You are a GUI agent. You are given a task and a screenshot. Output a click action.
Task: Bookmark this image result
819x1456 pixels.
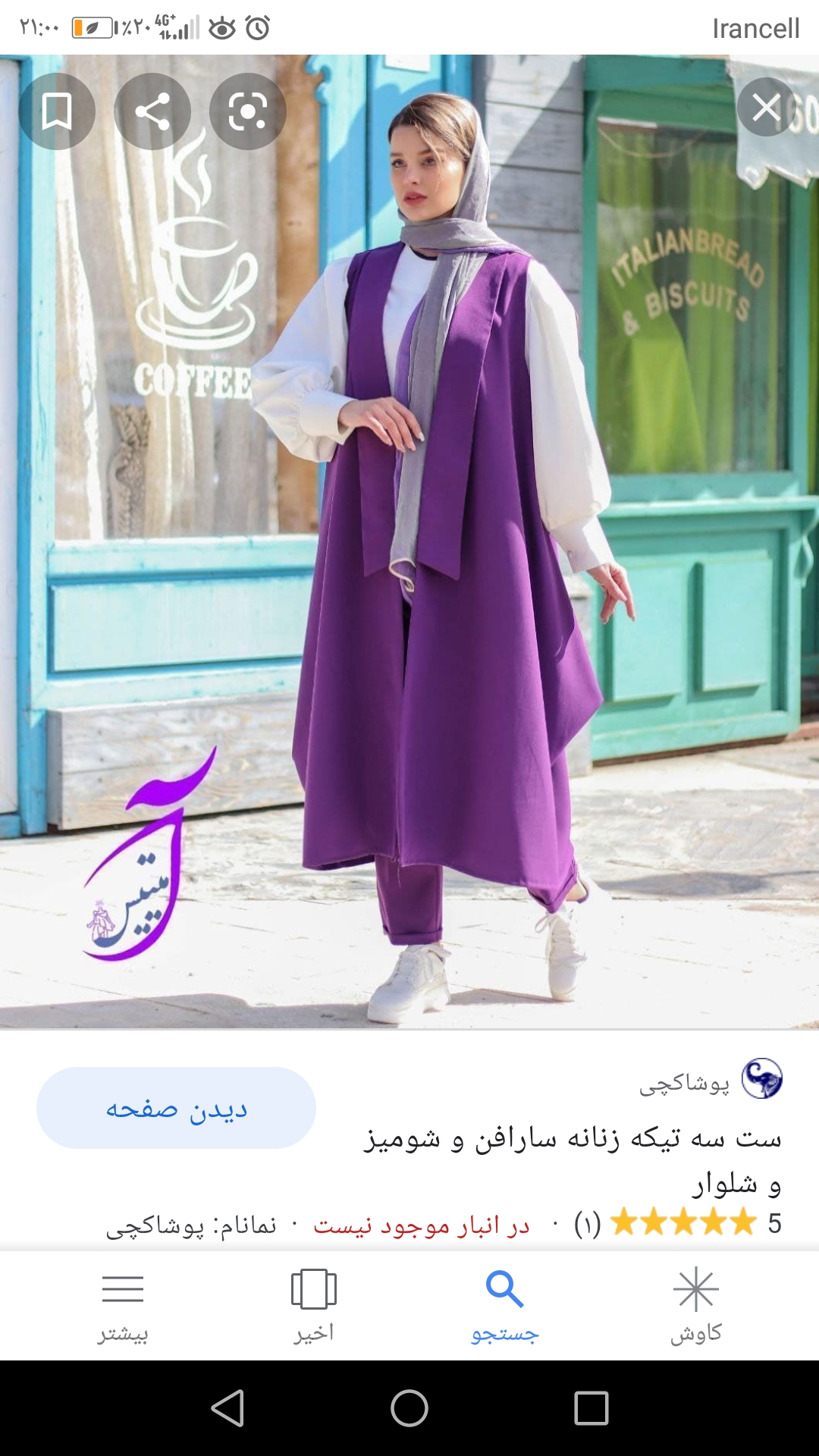[x=57, y=111]
